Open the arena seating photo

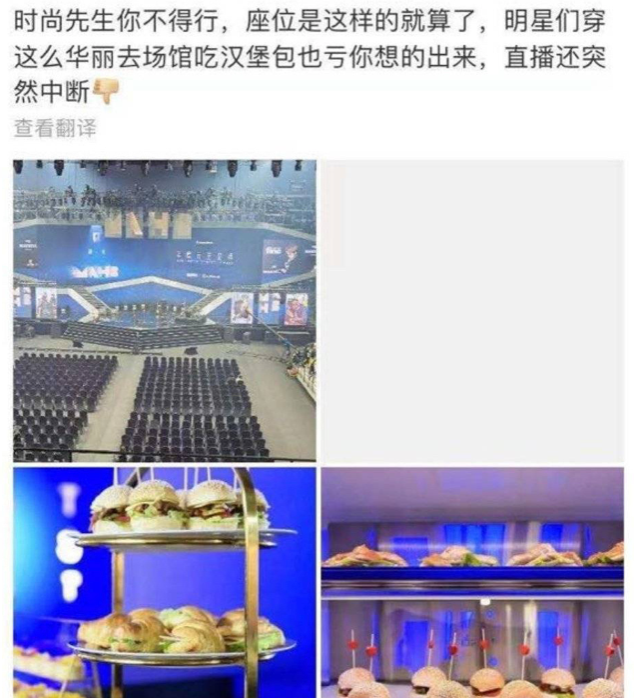click(165, 310)
